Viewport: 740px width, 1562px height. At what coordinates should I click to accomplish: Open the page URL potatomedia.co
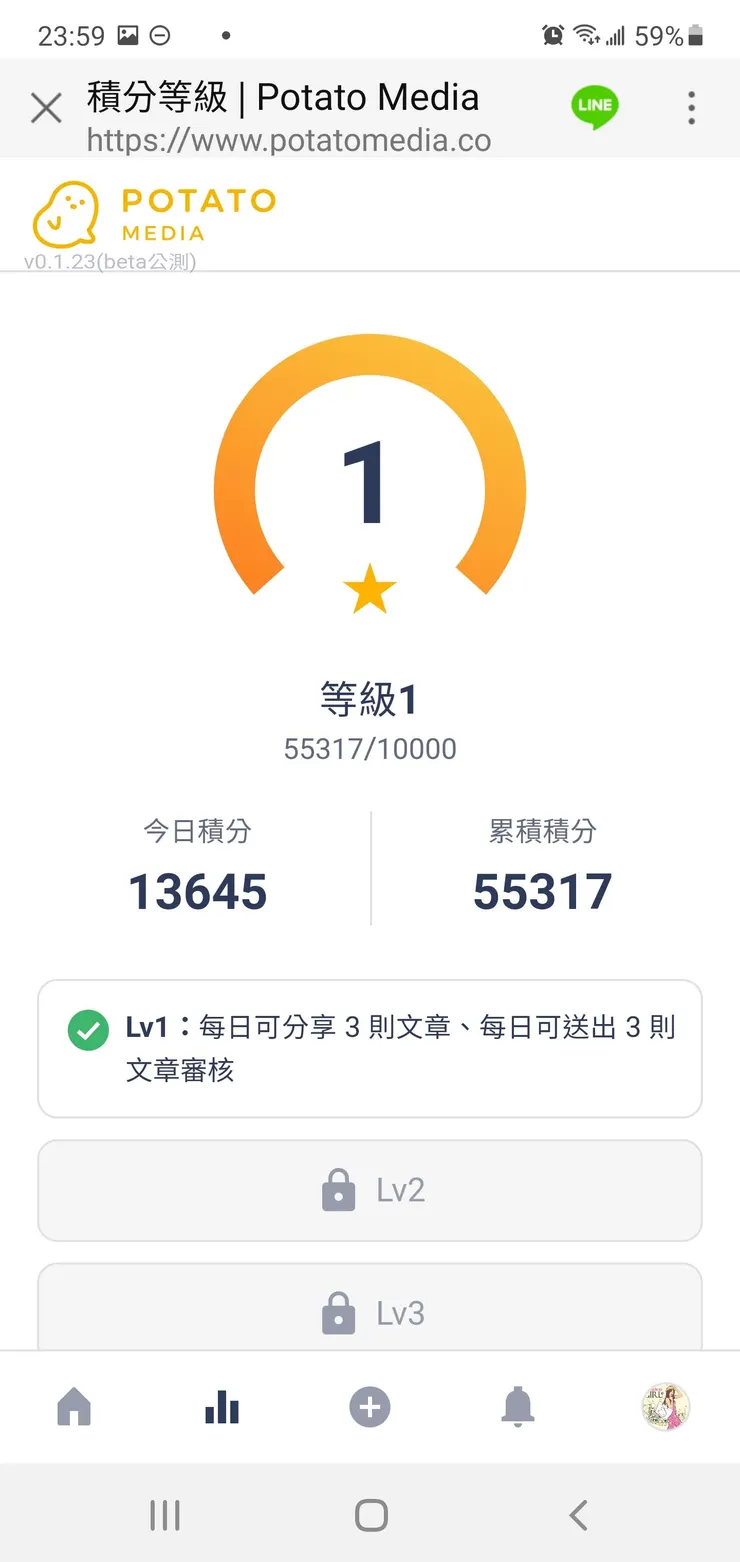(x=288, y=140)
